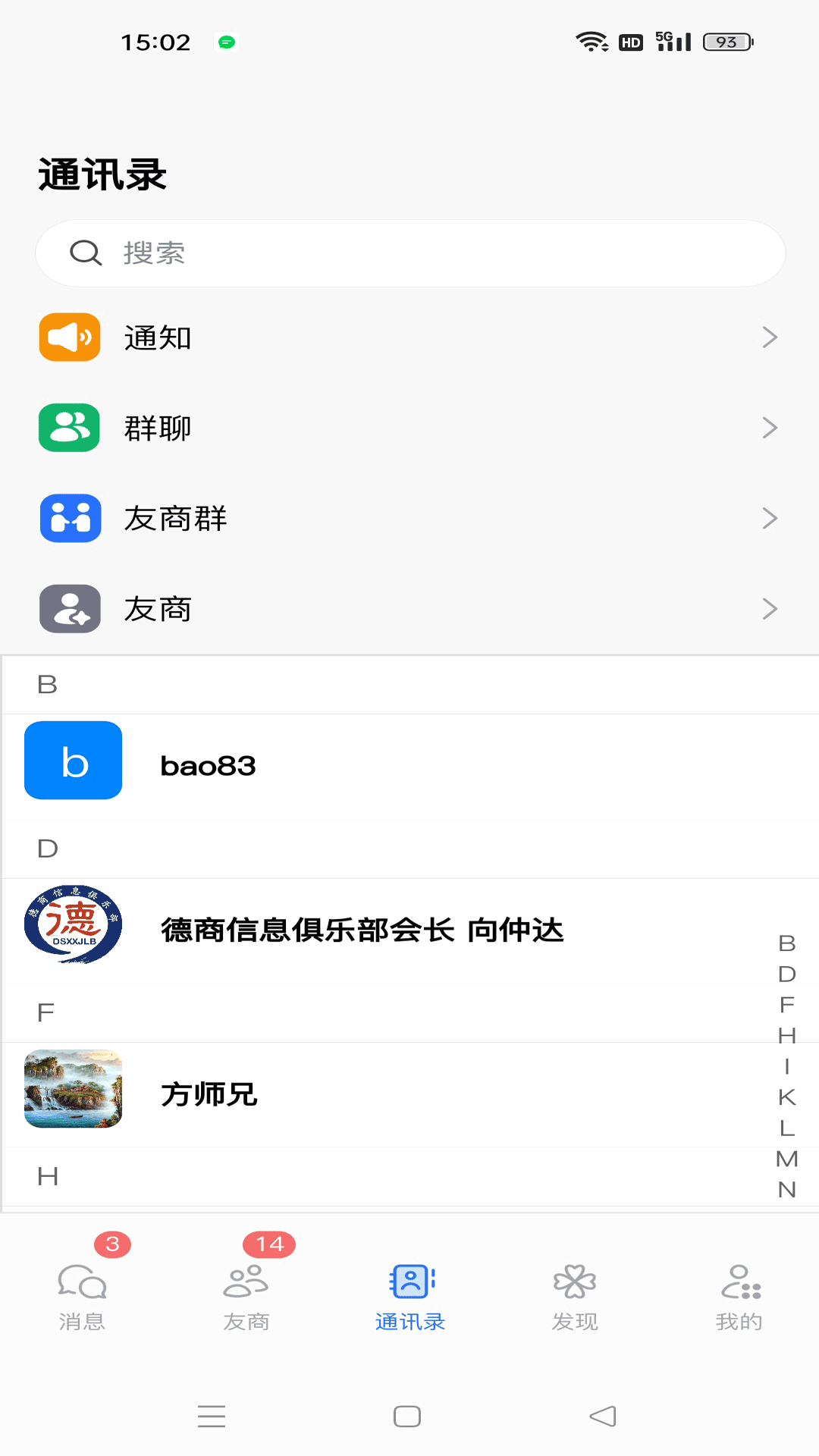This screenshot has height=1456, width=819.
Task: Click the search magnifier icon
Action: tap(86, 253)
